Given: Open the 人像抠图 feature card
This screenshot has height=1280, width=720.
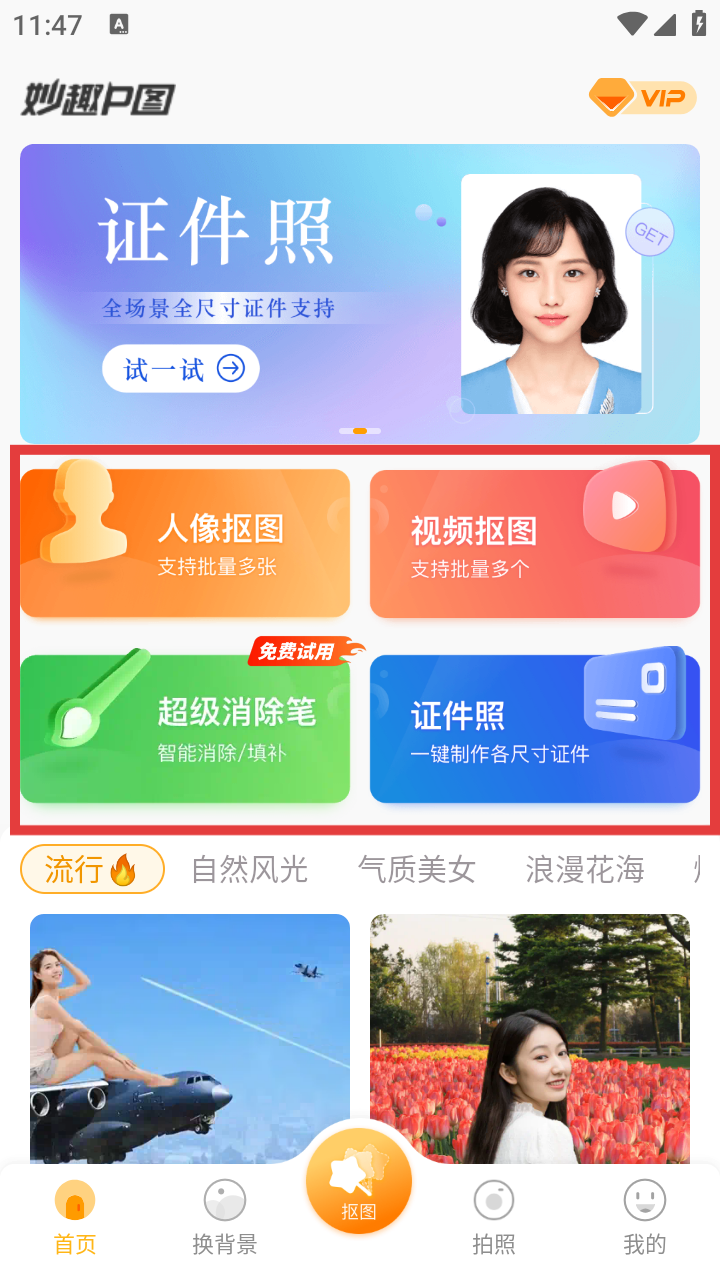Looking at the screenshot, I should click(x=185, y=543).
